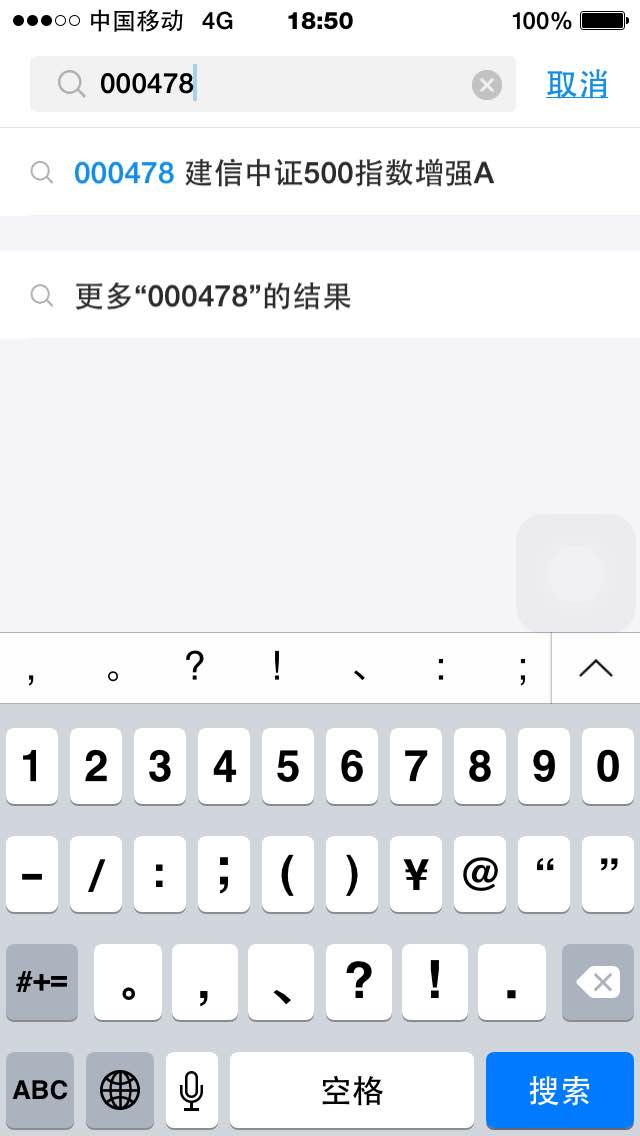Tap the microphone dictation key

tap(192, 1090)
